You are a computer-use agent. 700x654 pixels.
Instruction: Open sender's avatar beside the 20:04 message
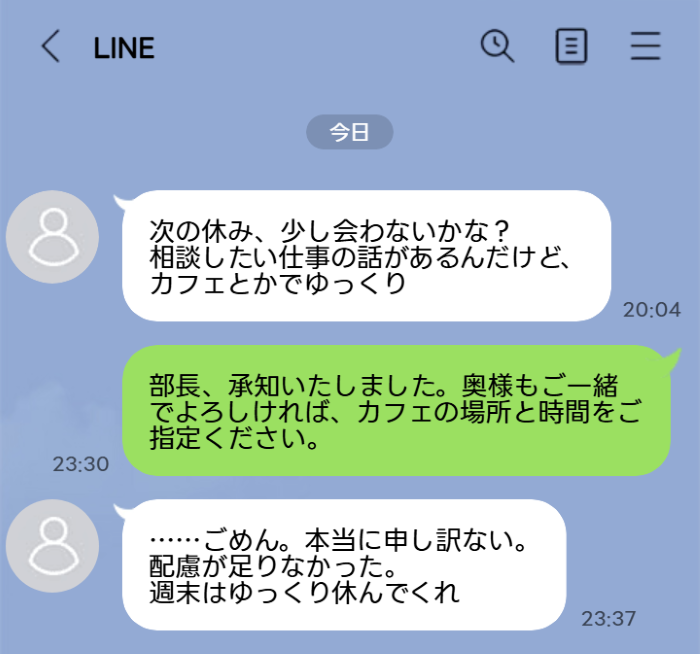coord(52,237)
